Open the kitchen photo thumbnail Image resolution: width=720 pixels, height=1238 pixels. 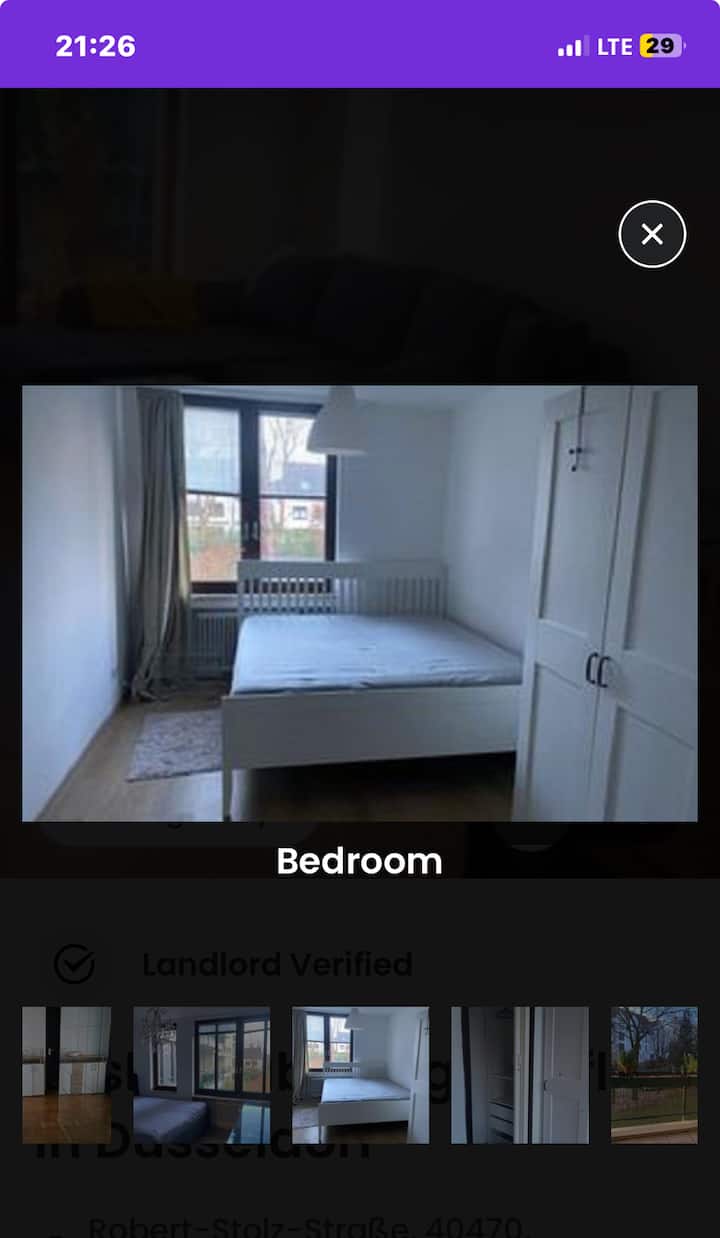pyautogui.click(x=66, y=1076)
